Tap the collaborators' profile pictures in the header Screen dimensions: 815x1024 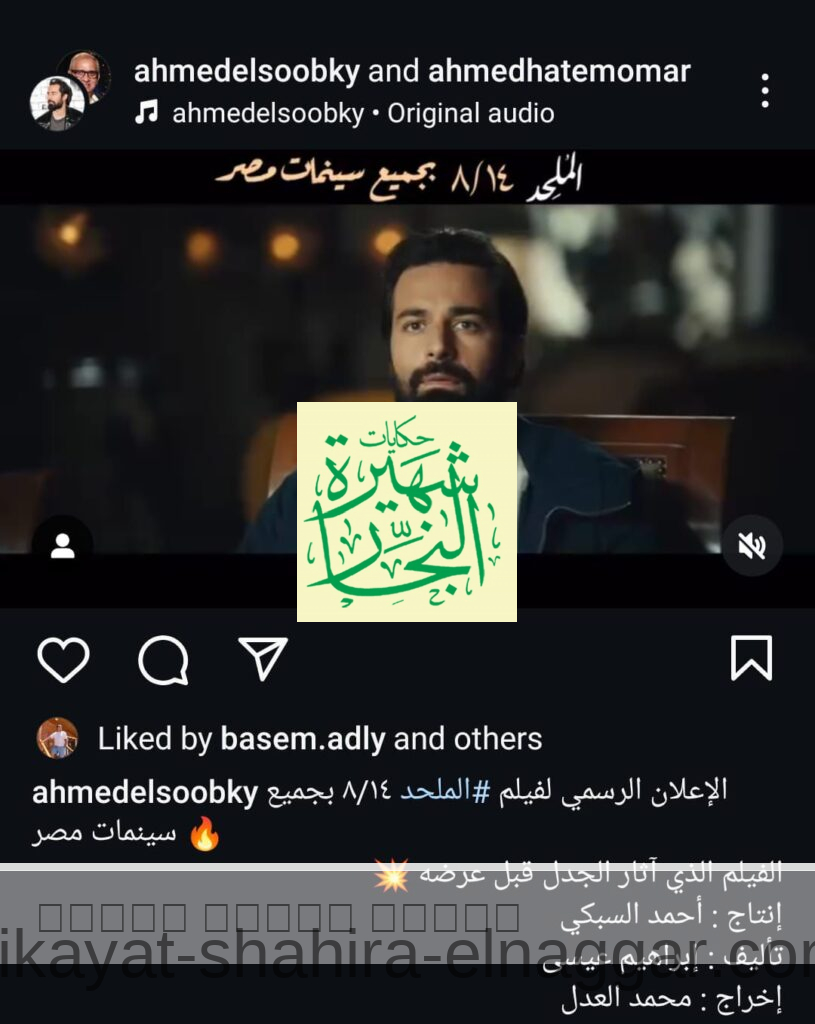[70, 90]
